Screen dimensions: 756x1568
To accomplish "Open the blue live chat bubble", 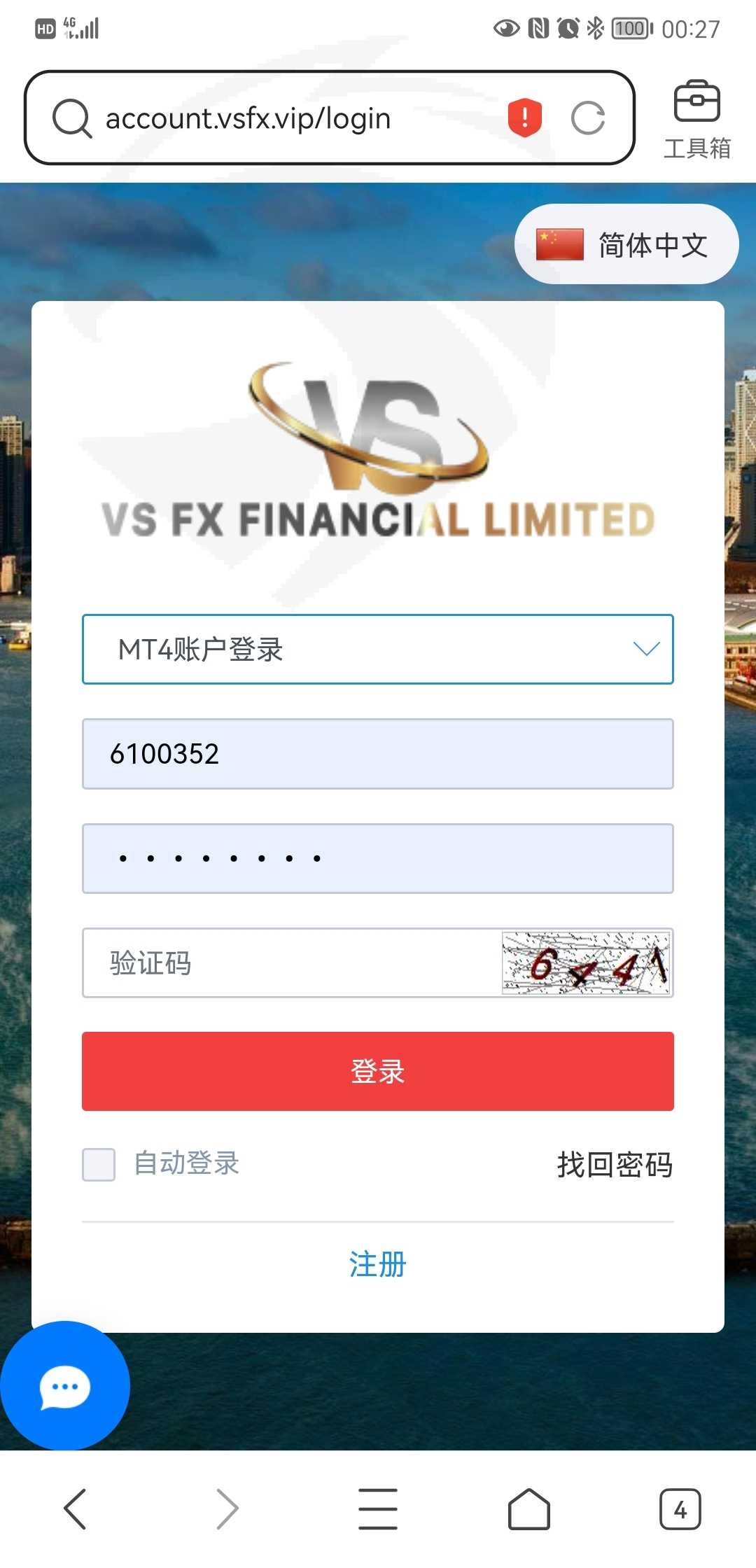I will tap(65, 1386).
